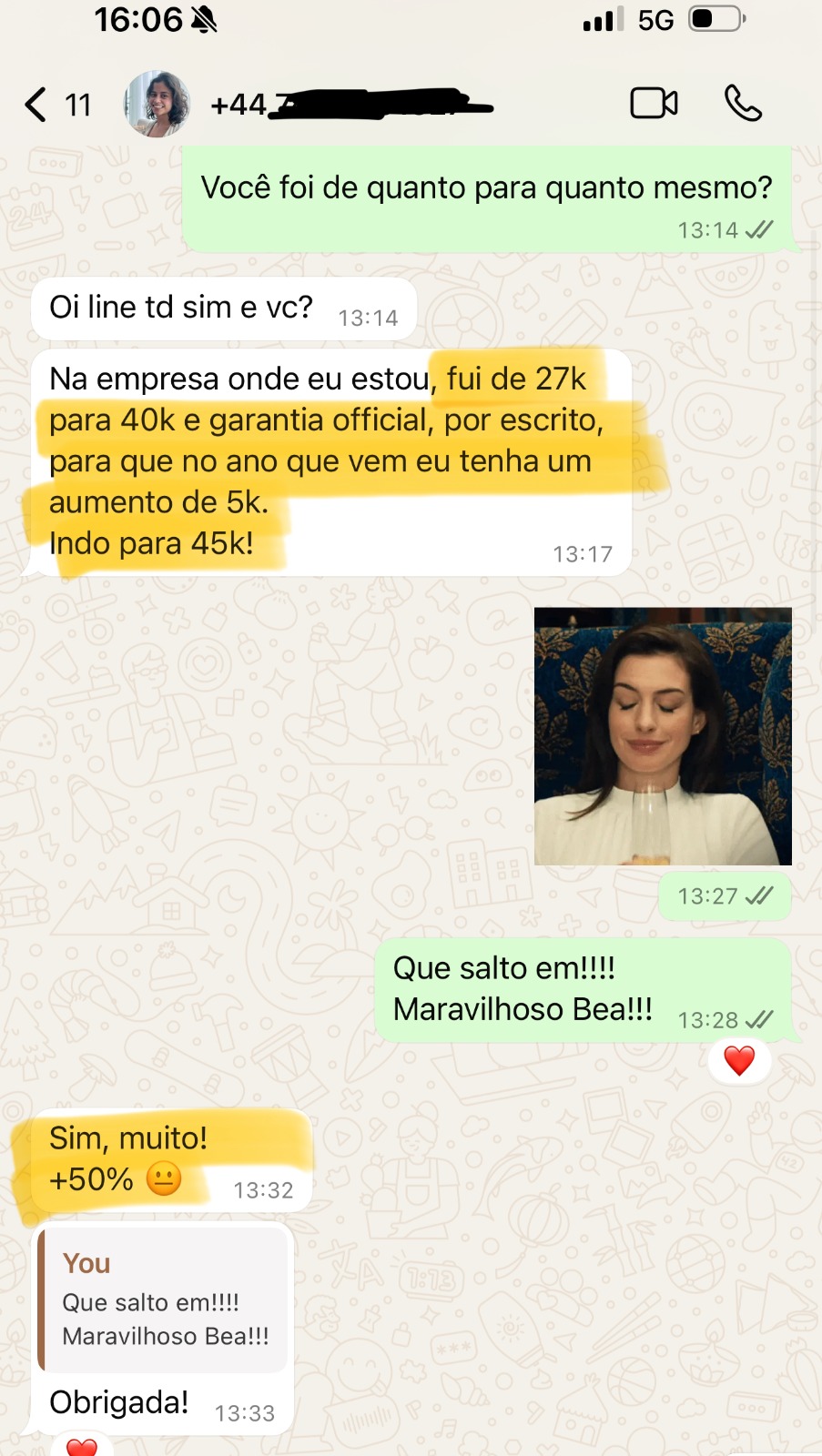Start a video call with this contact
The height and width of the screenshot is (1456, 822).
tap(654, 104)
